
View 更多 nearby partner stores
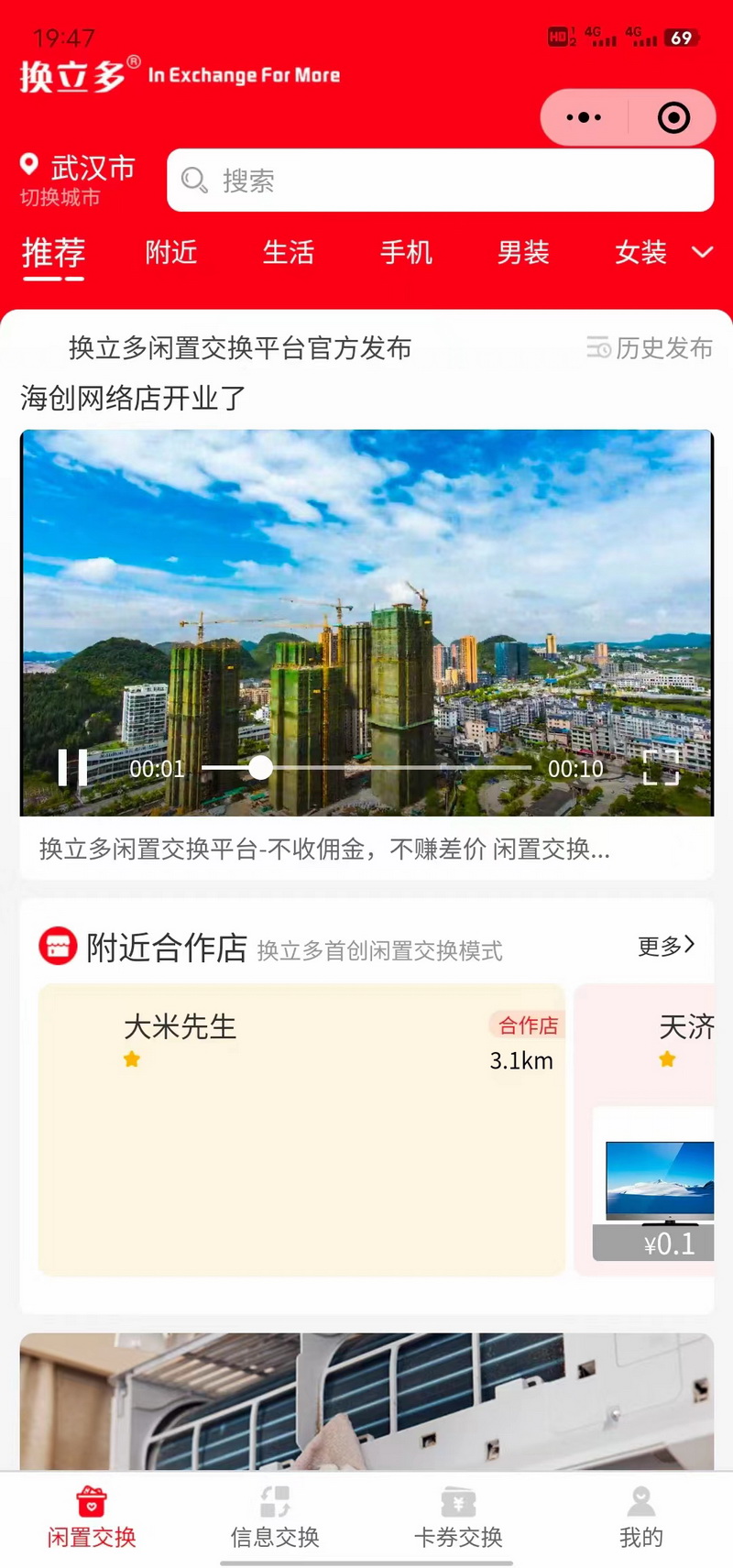[x=666, y=946]
